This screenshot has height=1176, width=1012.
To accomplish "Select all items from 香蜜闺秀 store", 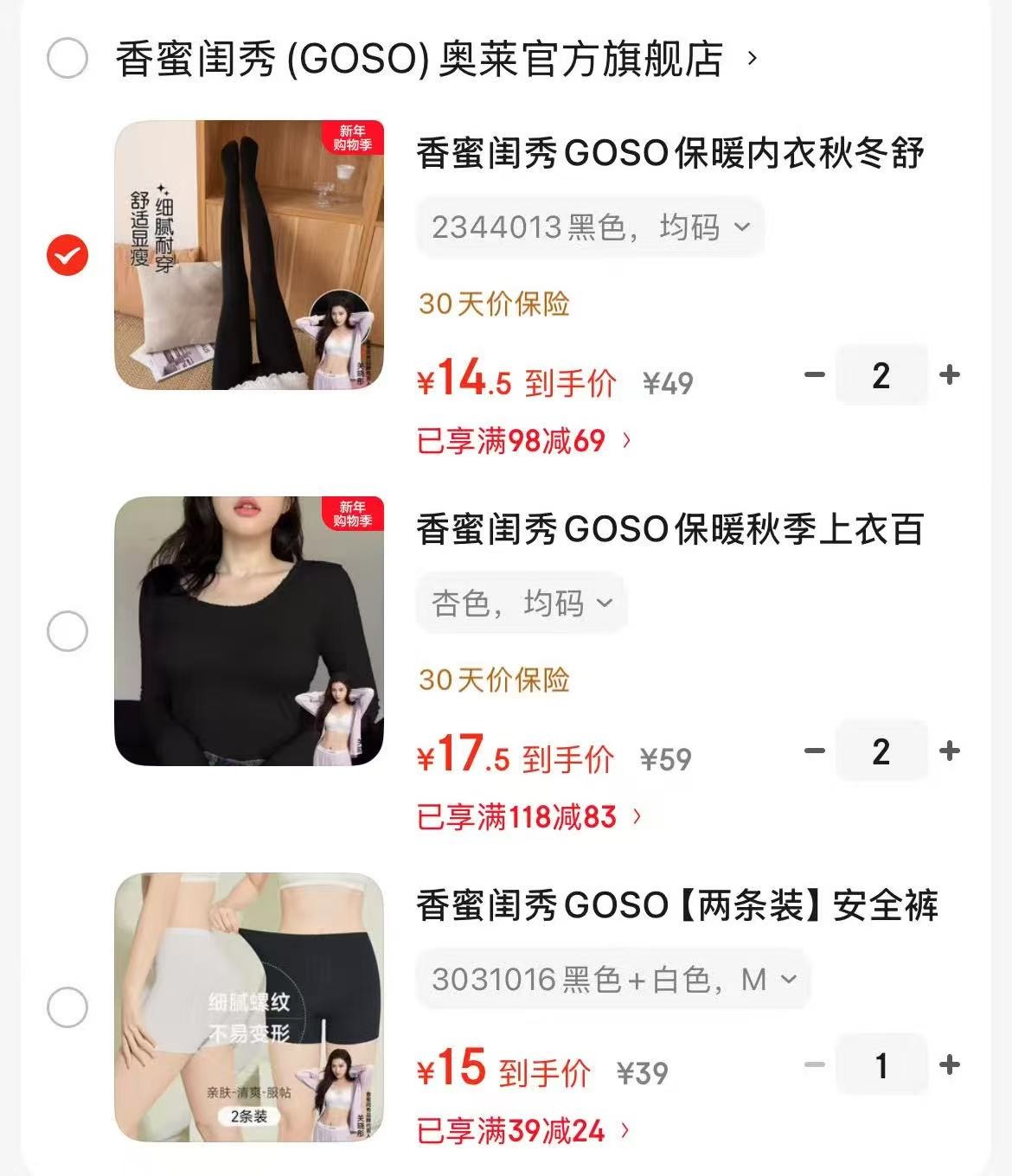I will [x=67, y=59].
